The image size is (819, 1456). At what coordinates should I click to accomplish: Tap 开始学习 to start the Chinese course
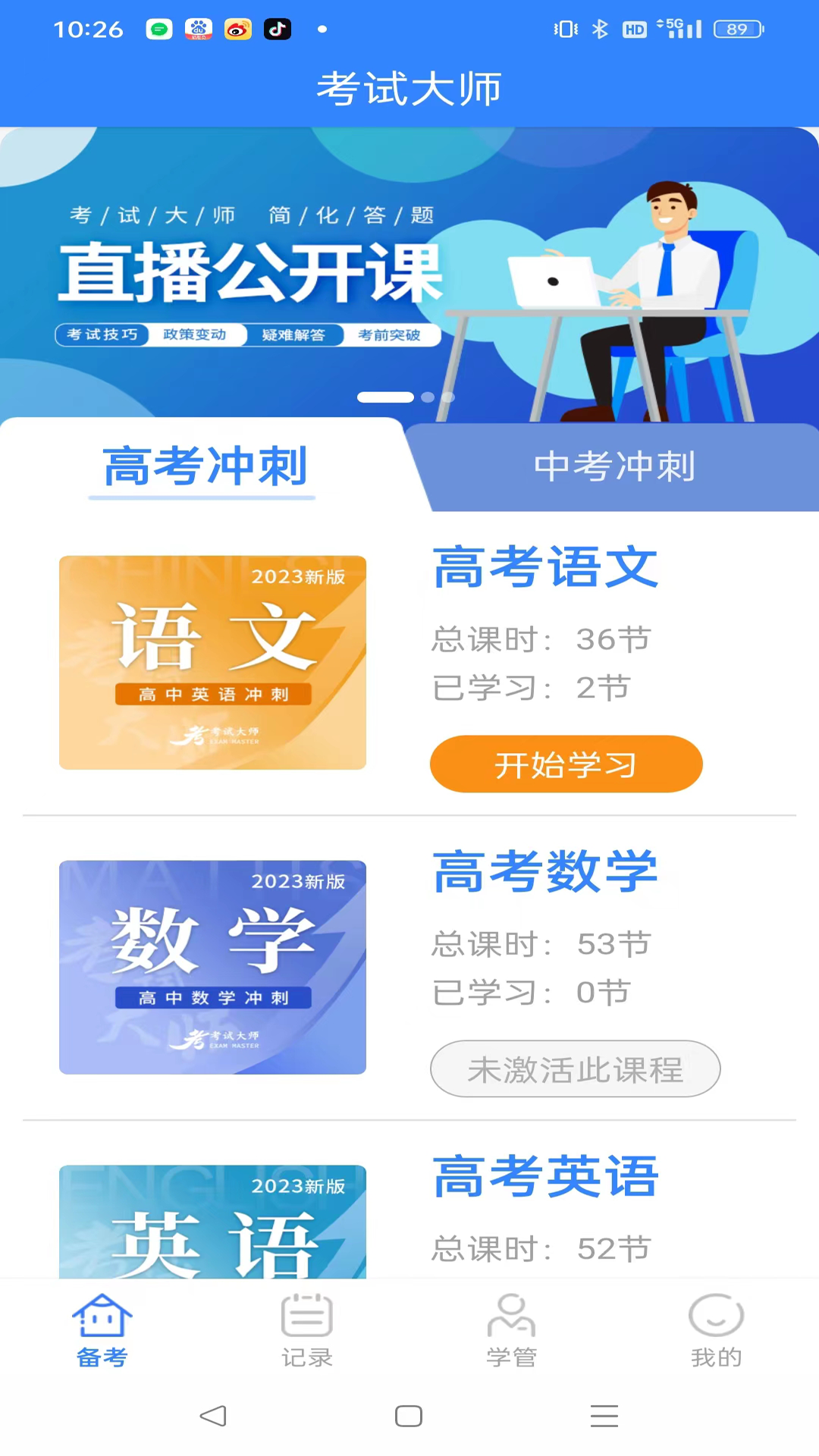pos(566,764)
